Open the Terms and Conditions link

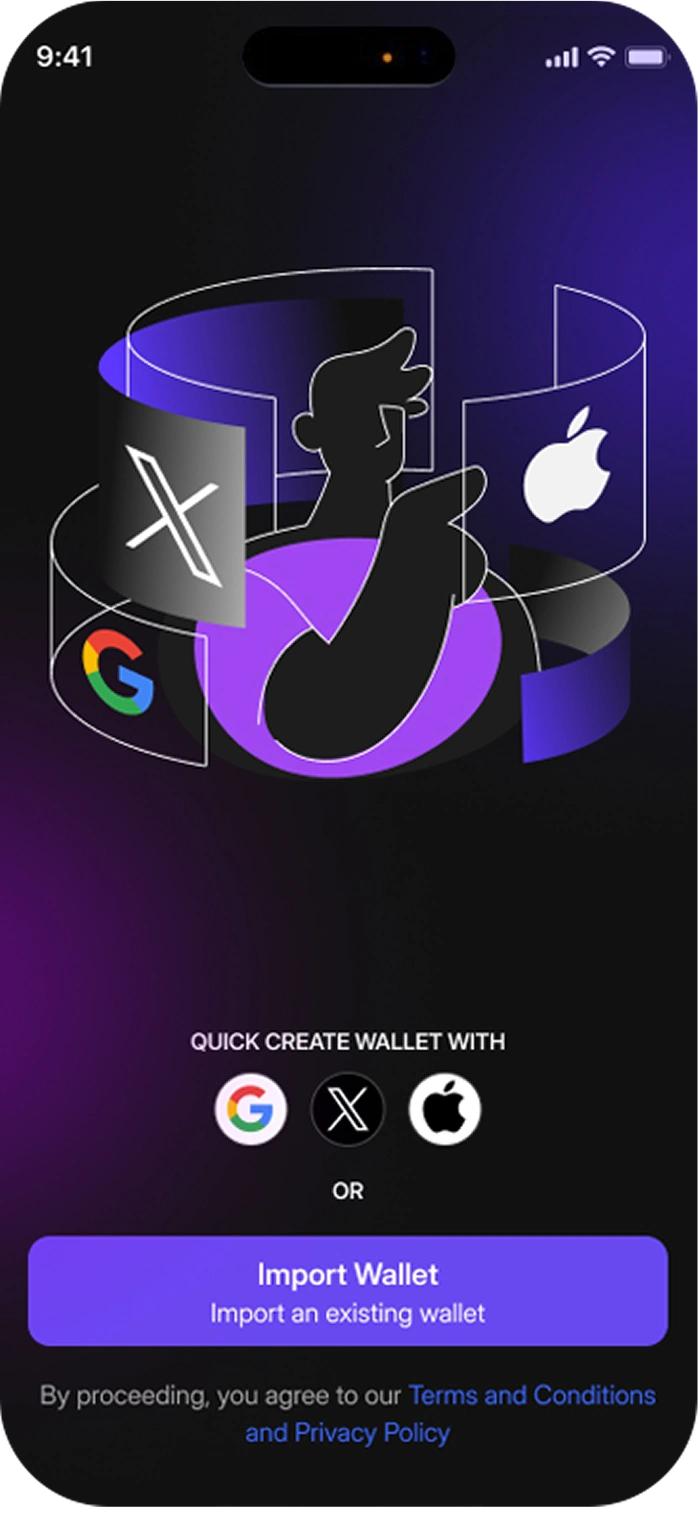click(531, 1395)
